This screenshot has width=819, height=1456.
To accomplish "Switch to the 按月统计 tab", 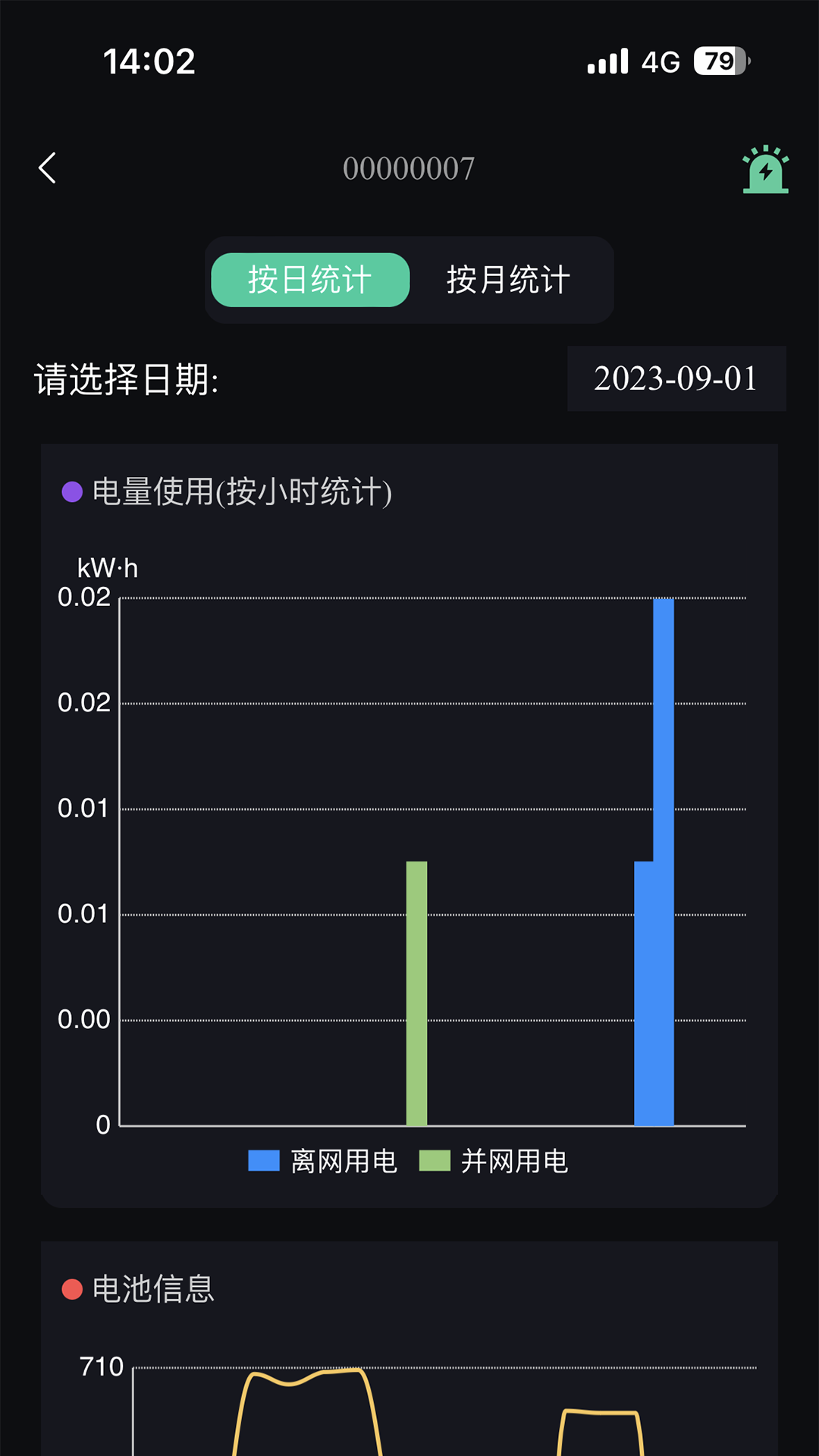I will click(x=509, y=279).
